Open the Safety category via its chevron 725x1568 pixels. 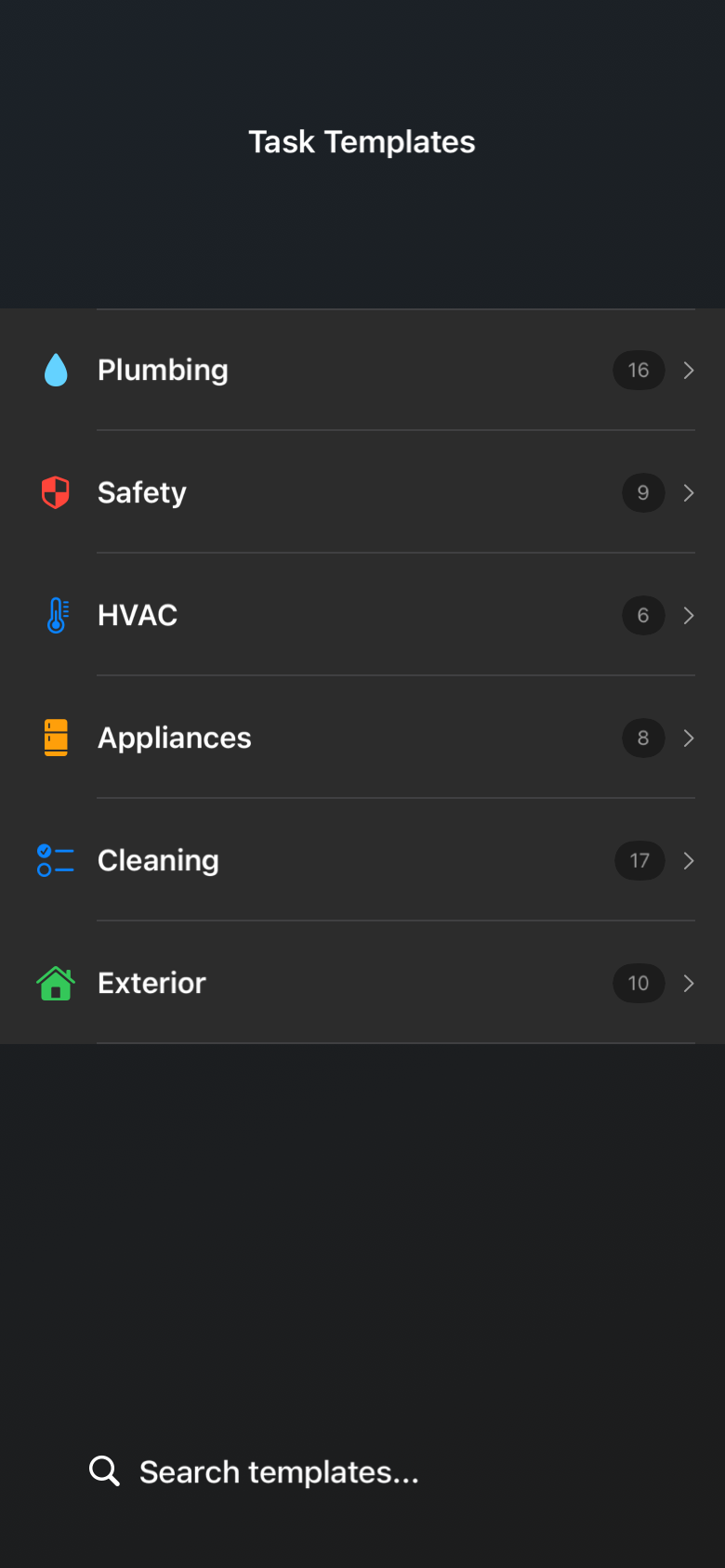689,492
